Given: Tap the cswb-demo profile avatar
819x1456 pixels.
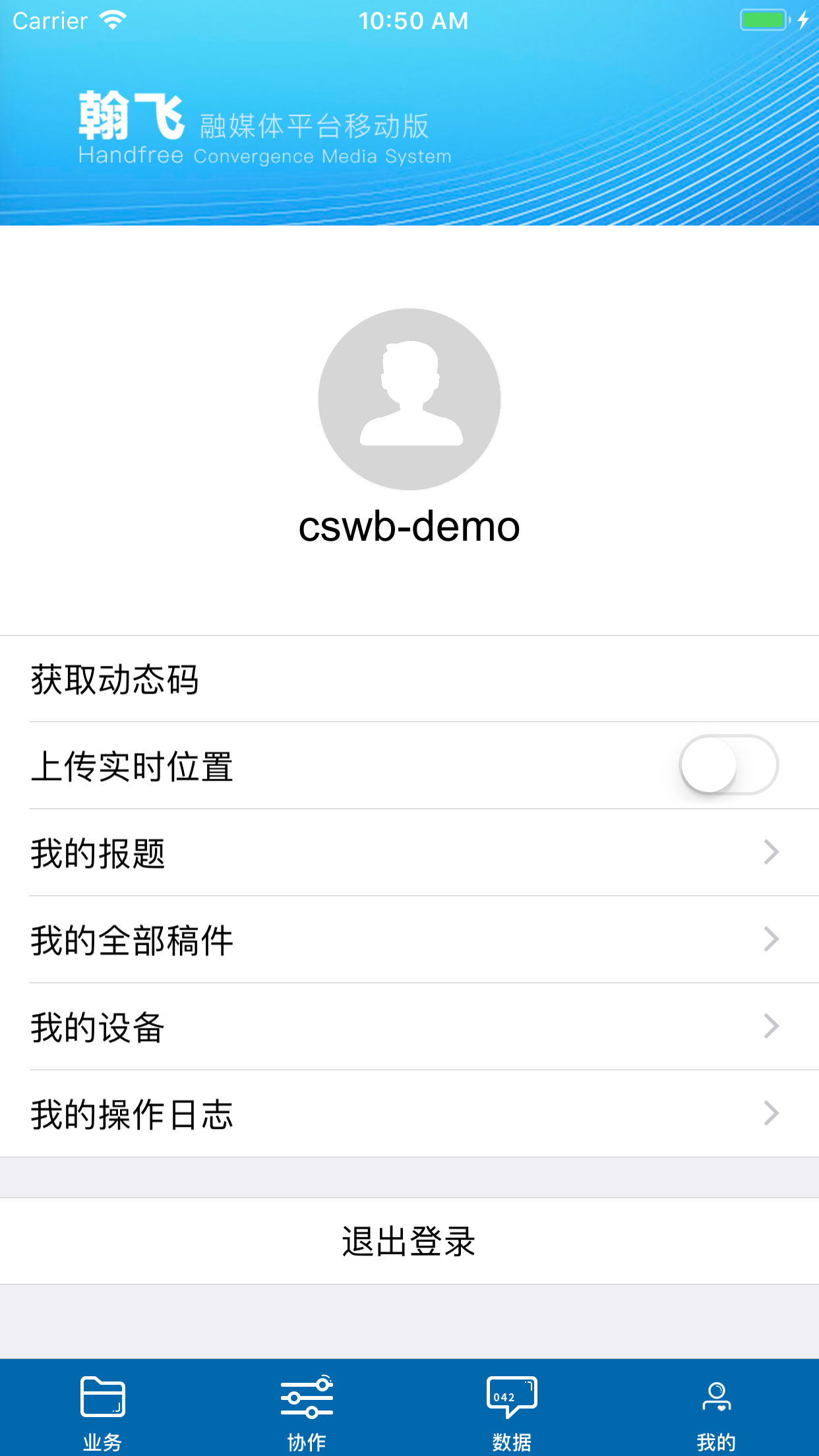Looking at the screenshot, I should tap(409, 399).
